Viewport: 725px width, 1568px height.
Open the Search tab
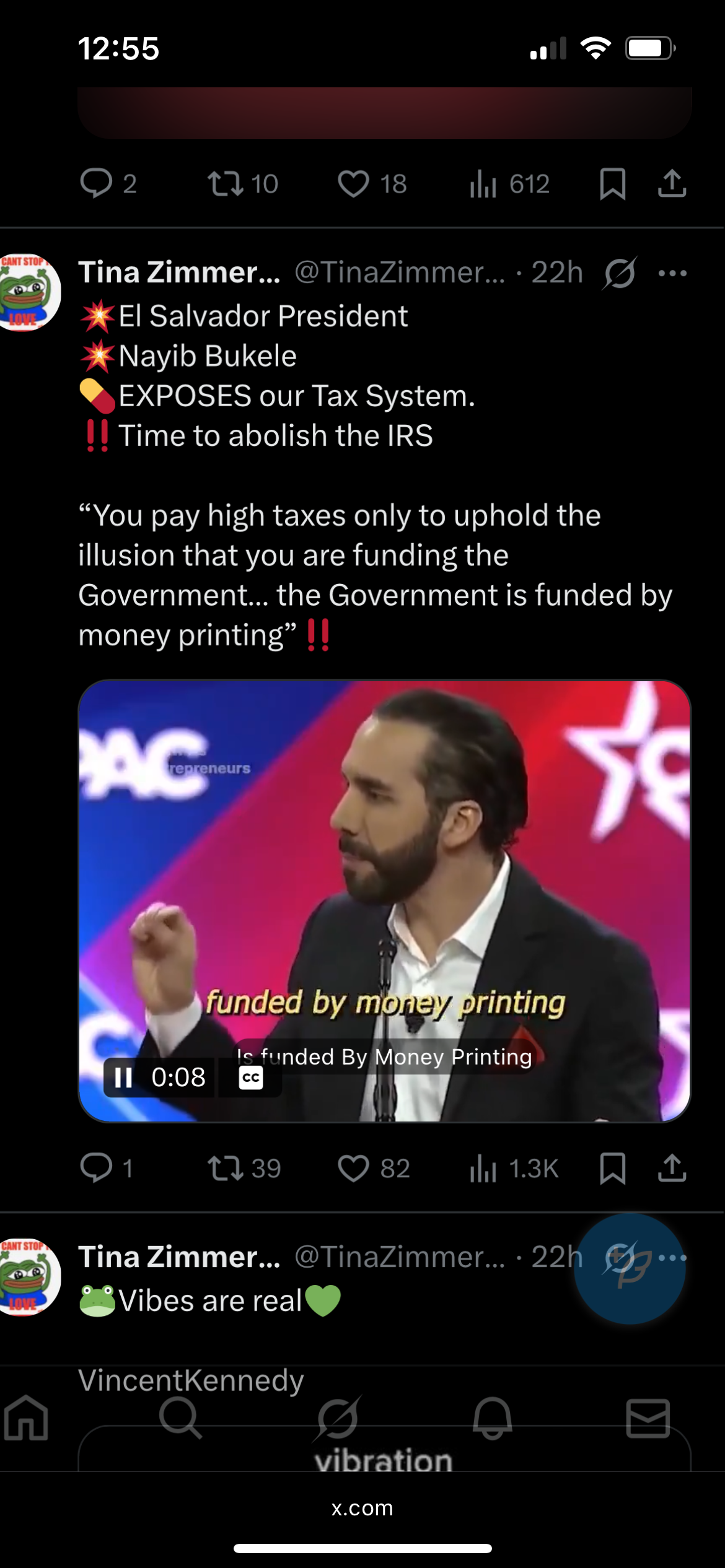pyautogui.click(x=180, y=1418)
